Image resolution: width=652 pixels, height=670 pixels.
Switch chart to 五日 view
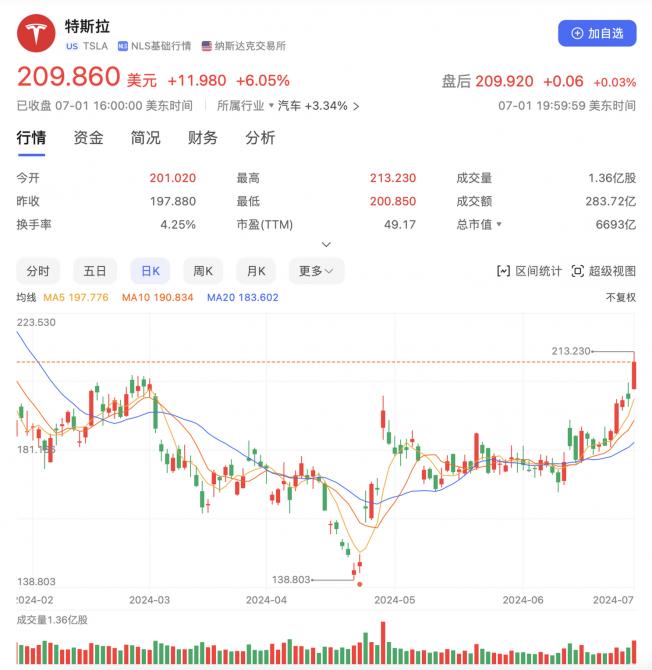pyautogui.click(x=95, y=271)
